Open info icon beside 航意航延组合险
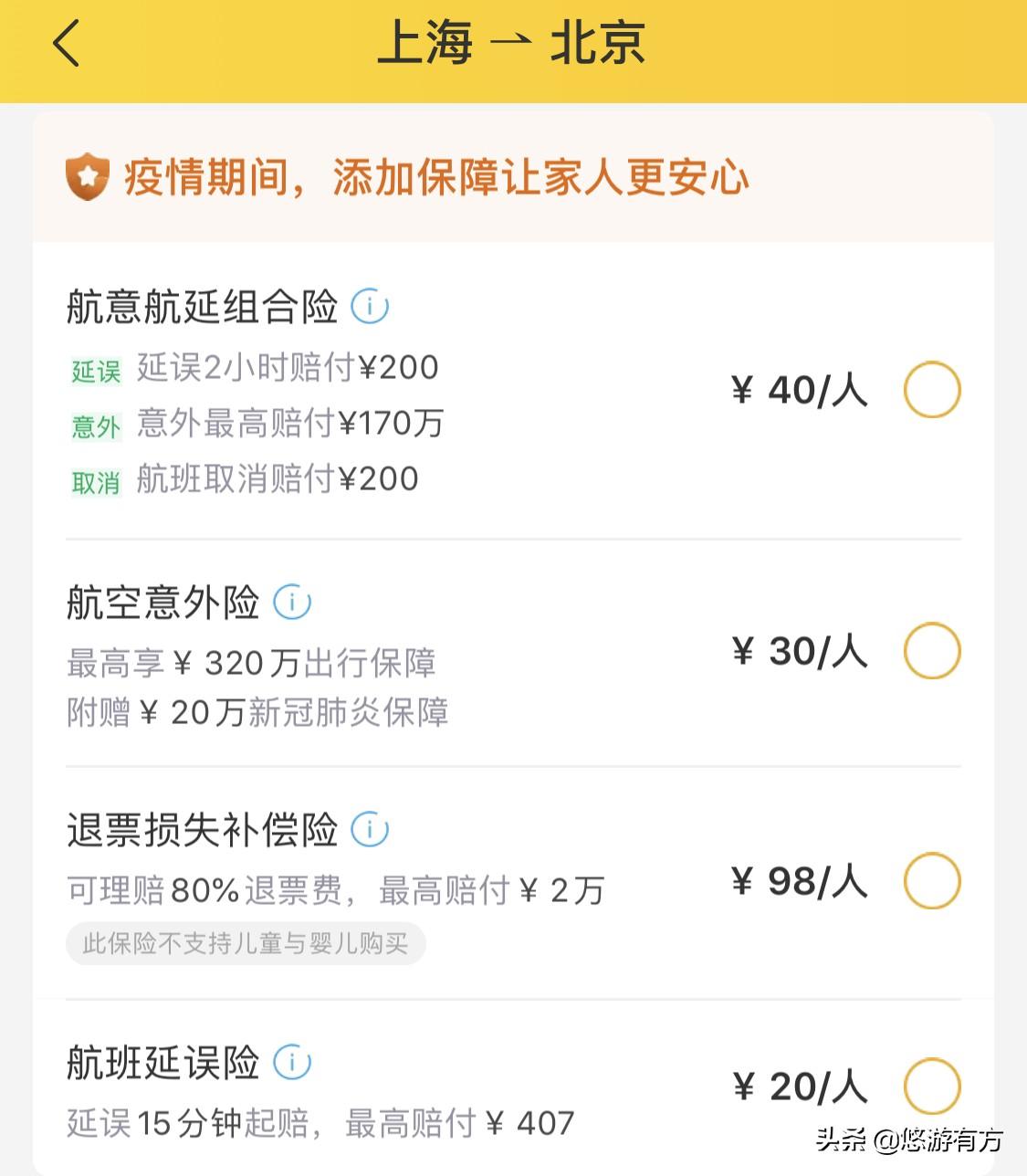The image size is (1027, 1176). click(371, 306)
